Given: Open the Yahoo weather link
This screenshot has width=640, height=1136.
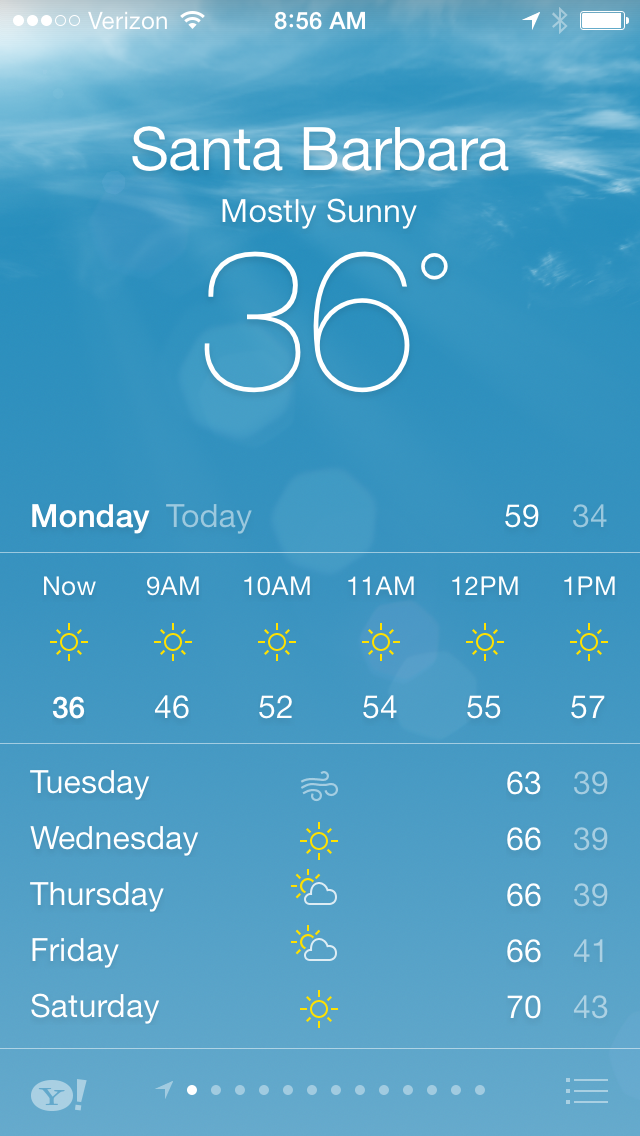Looking at the screenshot, I should (x=58, y=1094).
